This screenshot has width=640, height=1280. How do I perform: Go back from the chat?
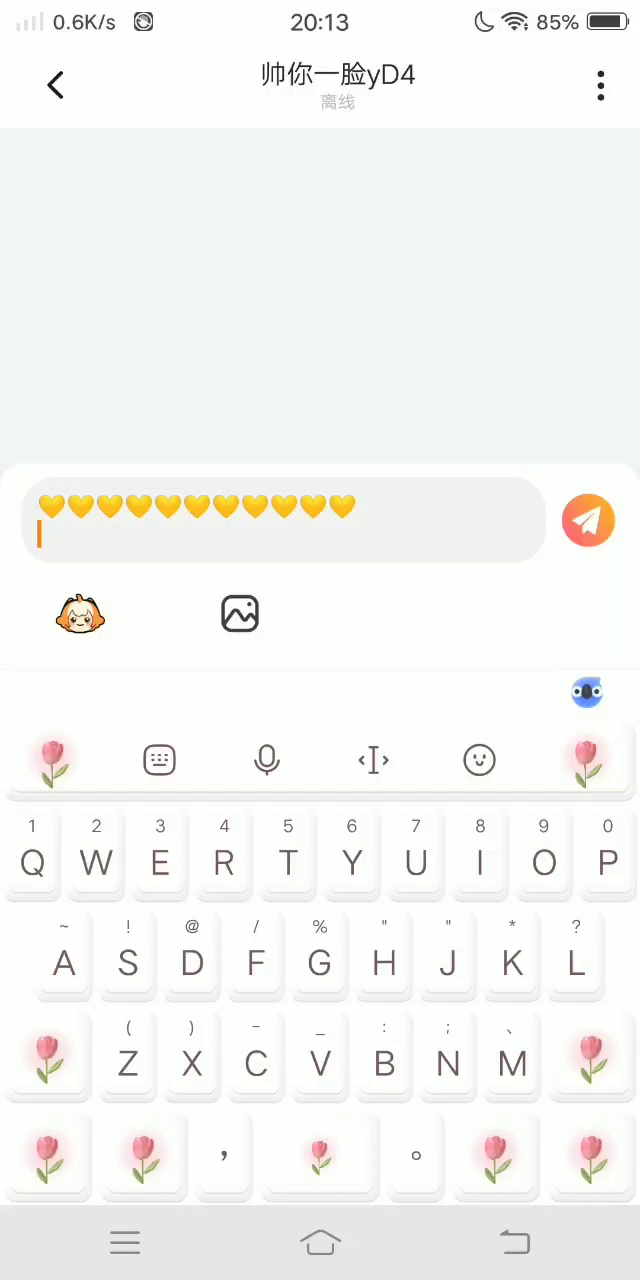click(56, 86)
